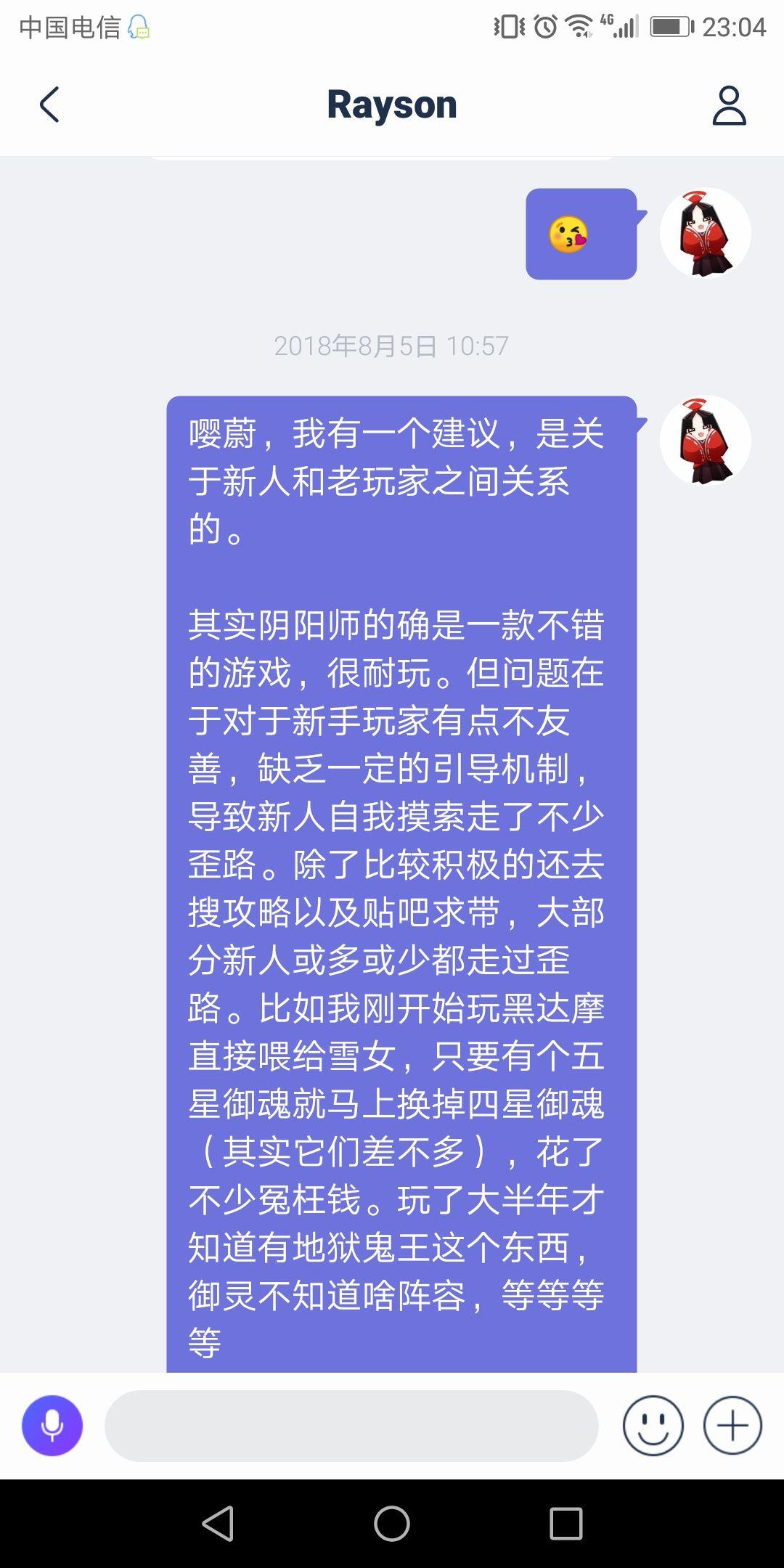
Task: Open the emoji smiley picker
Action: point(653,1426)
